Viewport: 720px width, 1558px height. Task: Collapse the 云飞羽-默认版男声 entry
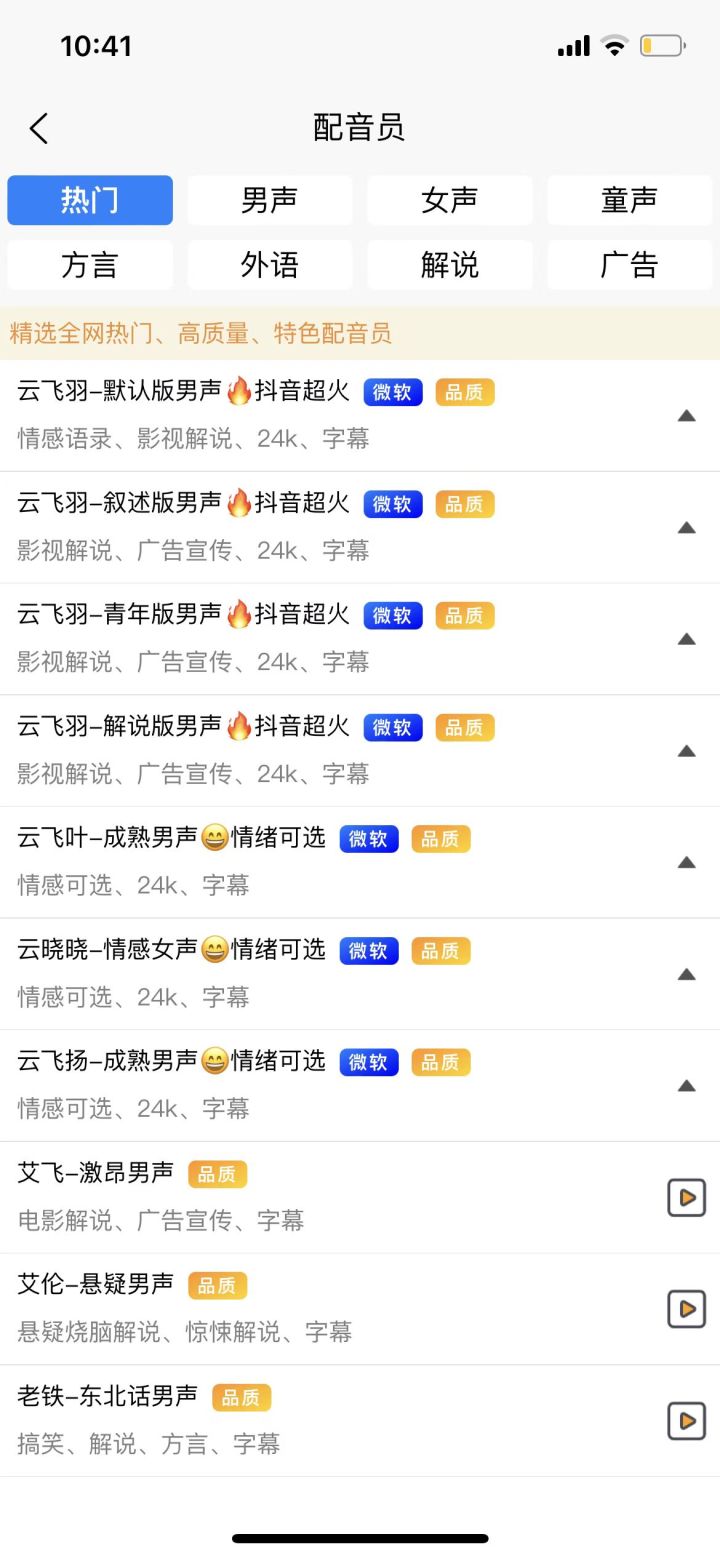coord(687,415)
